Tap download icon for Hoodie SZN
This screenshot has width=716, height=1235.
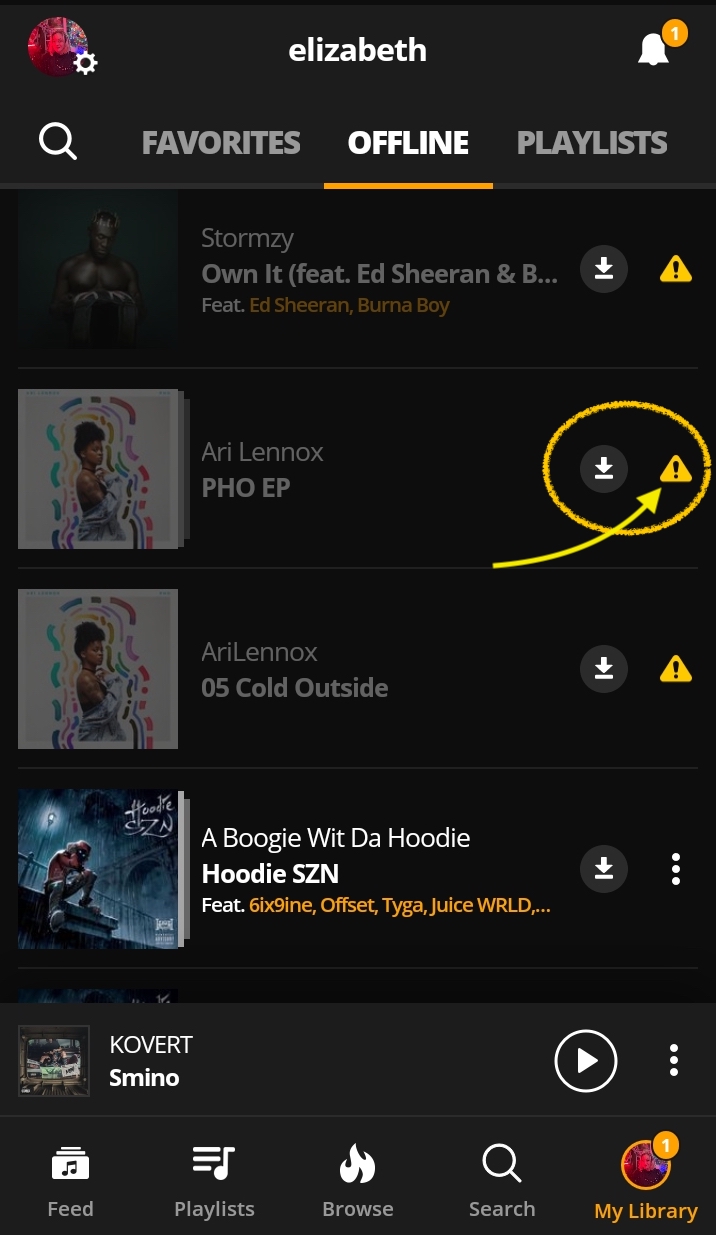point(604,868)
